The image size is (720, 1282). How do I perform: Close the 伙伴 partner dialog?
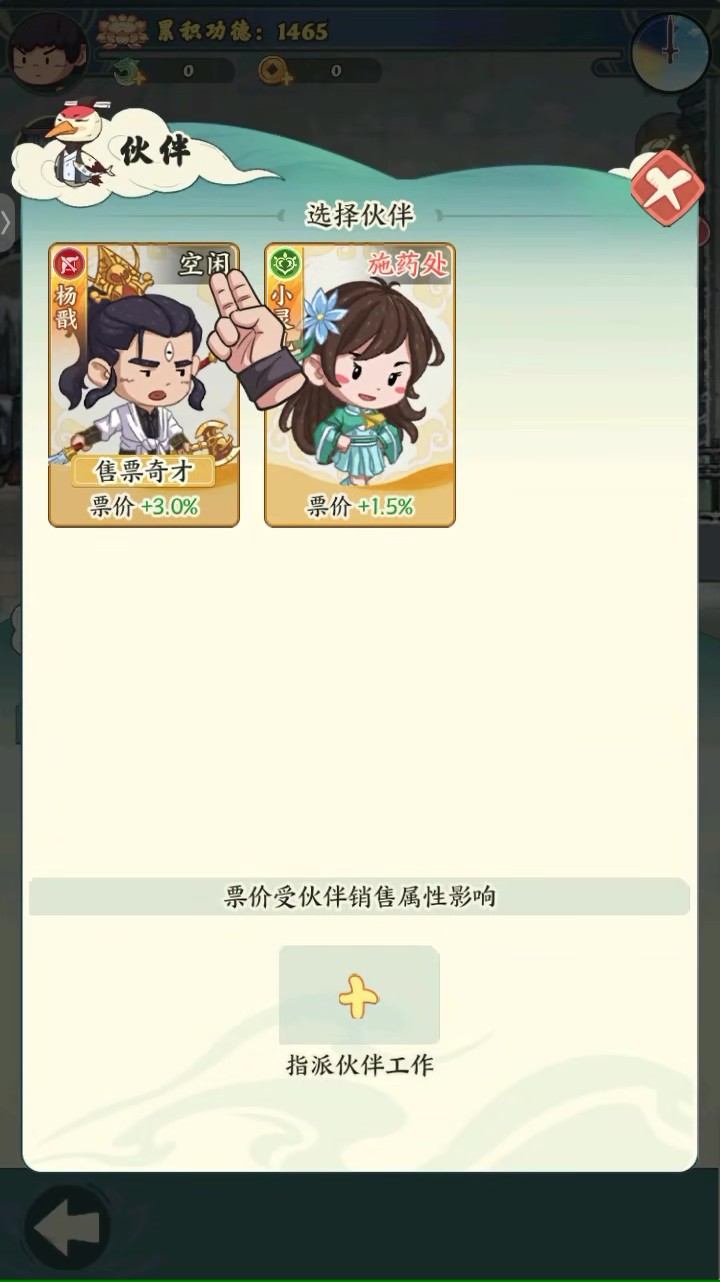[668, 188]
